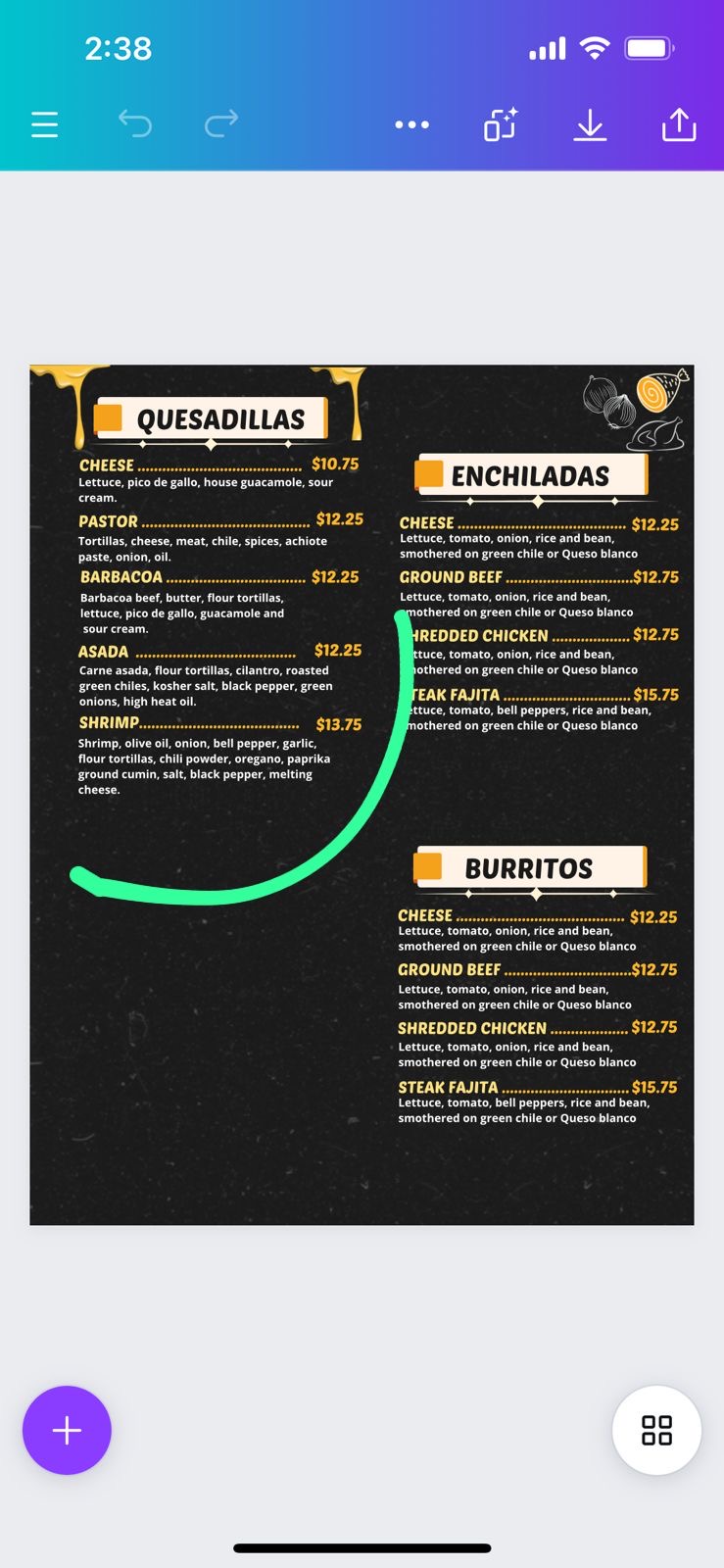Open the three-dot more options
Image resolution: width=724 pixels, height=1568 pixels.
point(411,124)
